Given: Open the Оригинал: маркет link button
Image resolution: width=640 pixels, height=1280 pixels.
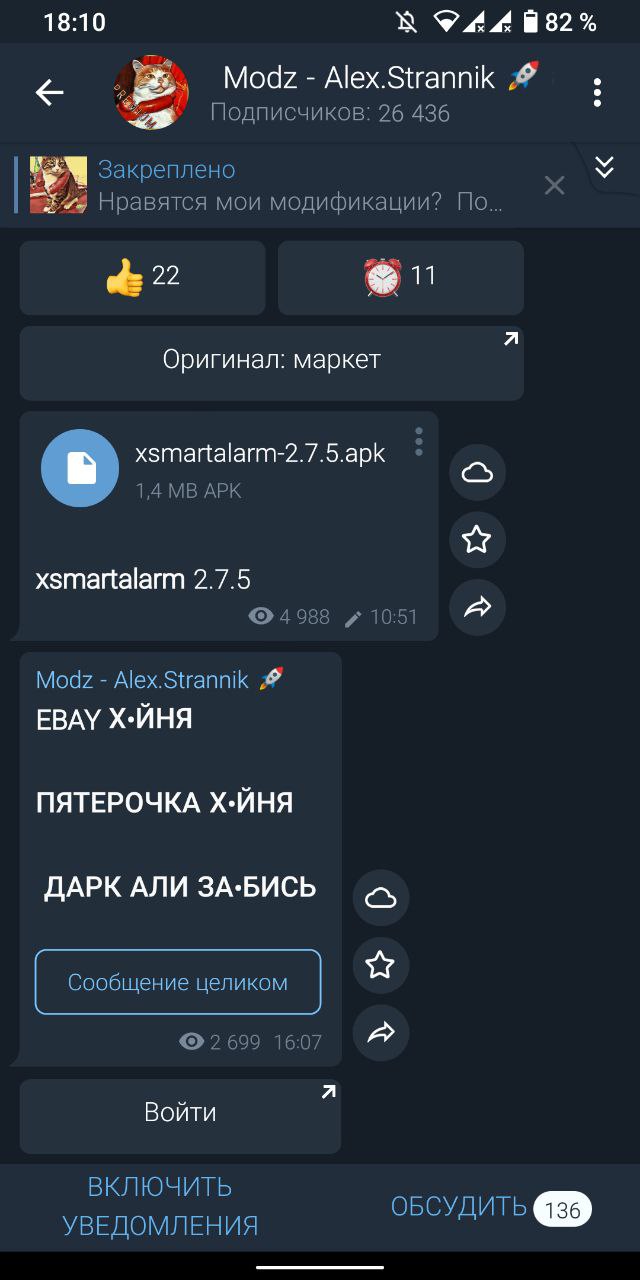Looking at the screenshot, I should (x=271, y=360).
